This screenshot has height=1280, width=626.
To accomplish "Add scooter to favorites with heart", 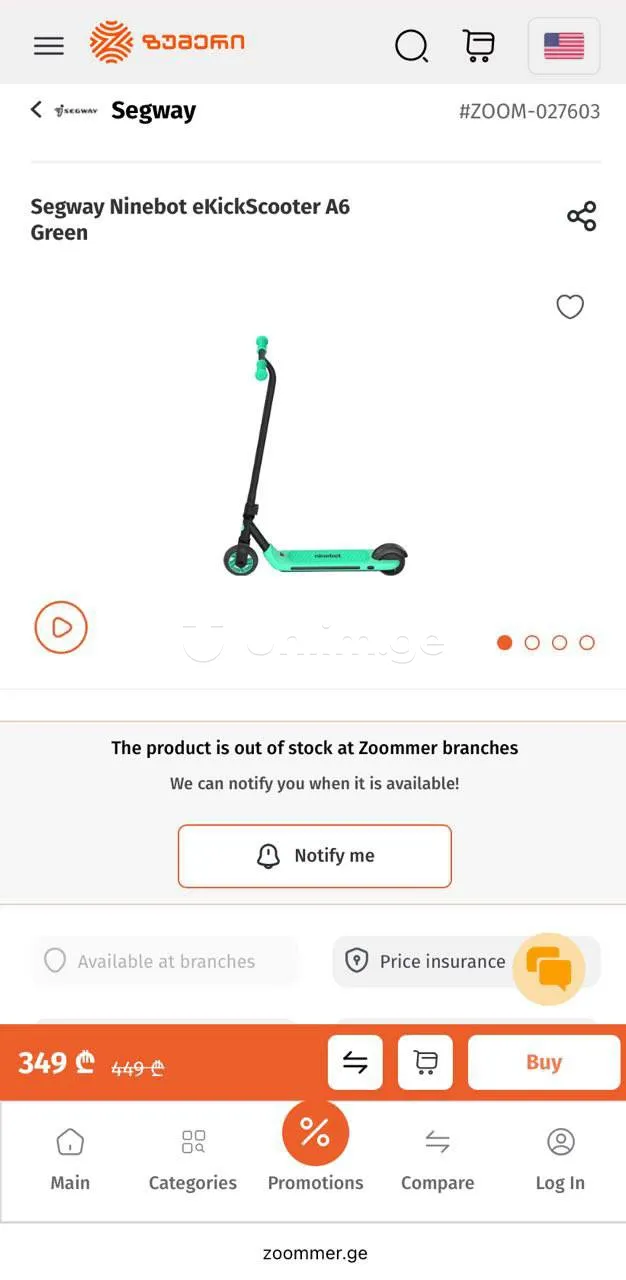I will (570, 307).
